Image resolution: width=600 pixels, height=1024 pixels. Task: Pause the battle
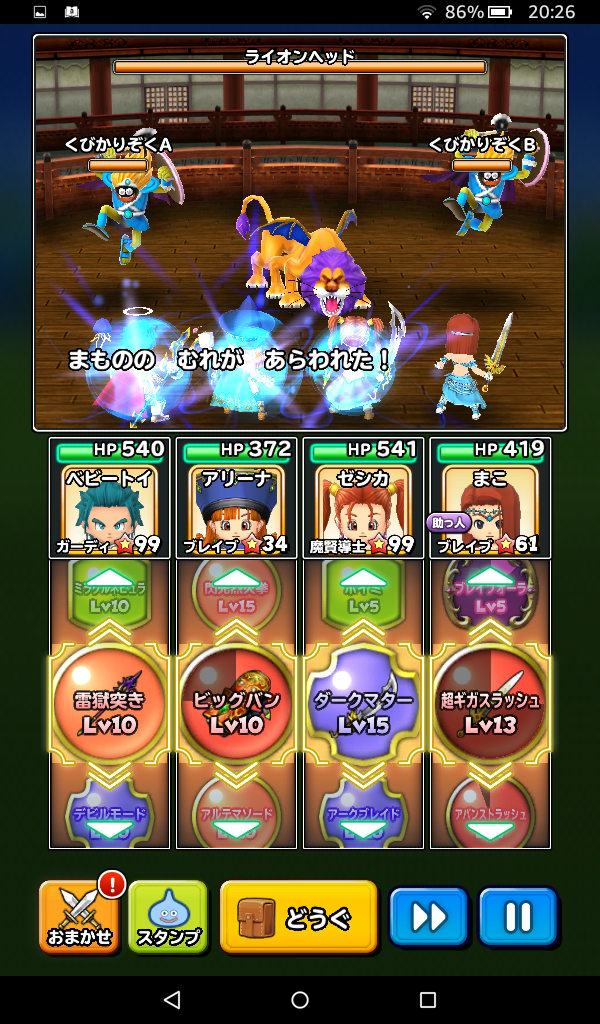[x=517, y=916]
